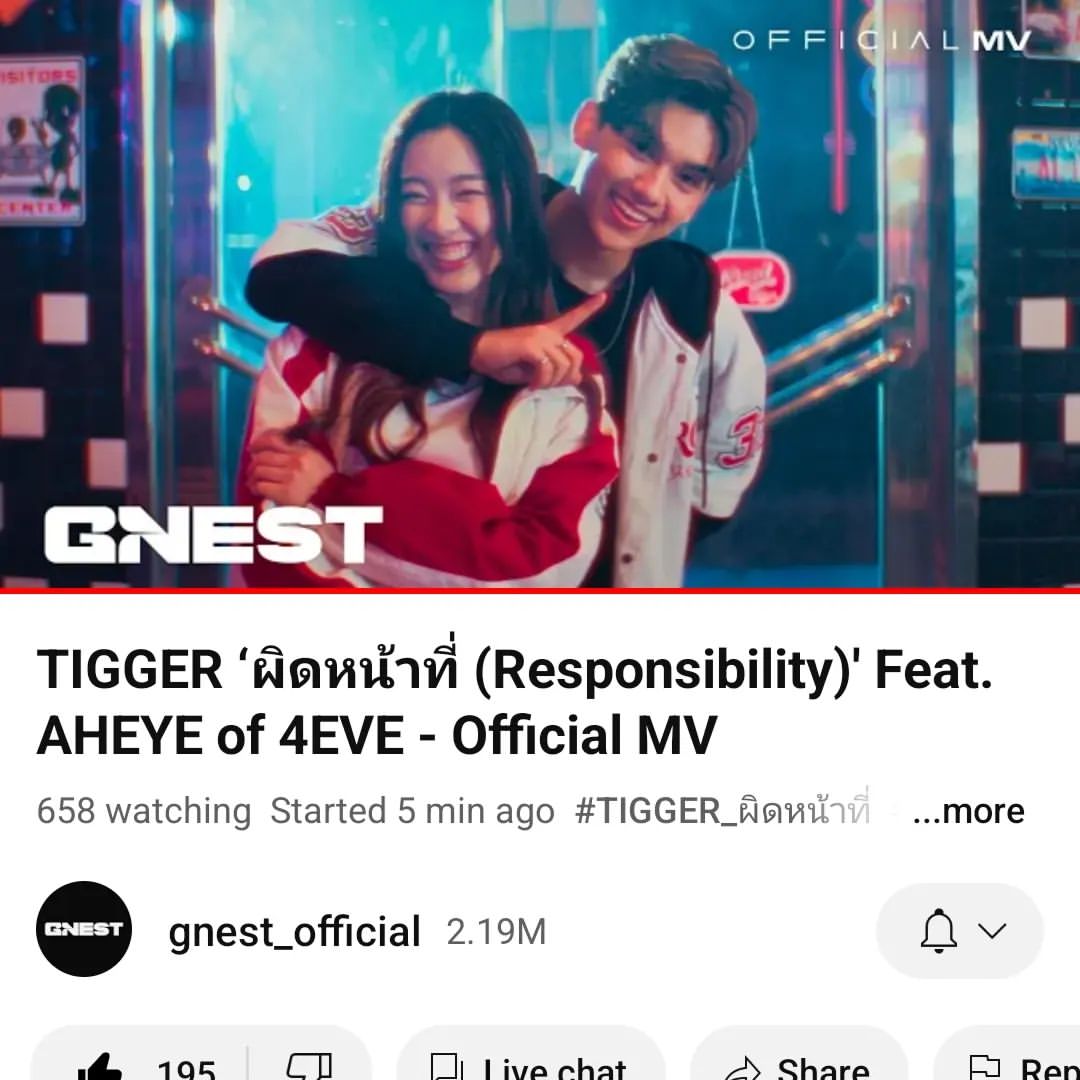
Task: Open notification bell preferences dropdown
Action: [960, 931]
